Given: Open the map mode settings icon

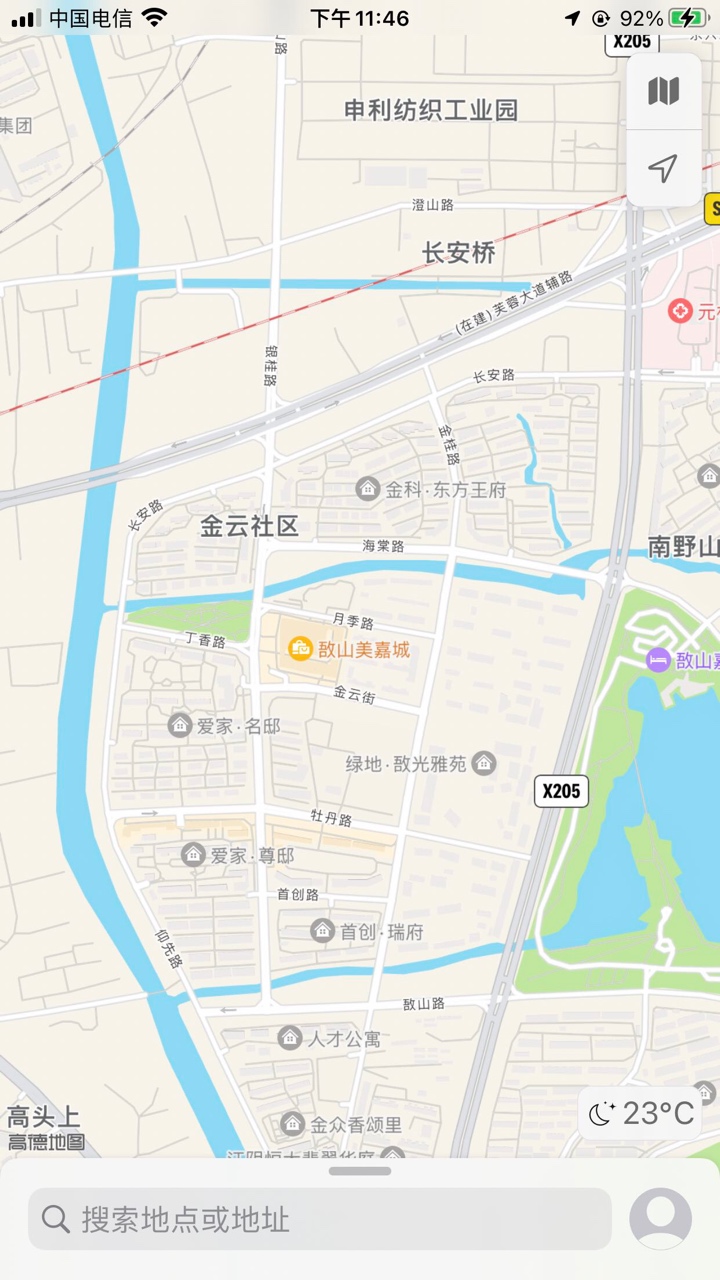Looking at the screenshot, I should [663, 92].
